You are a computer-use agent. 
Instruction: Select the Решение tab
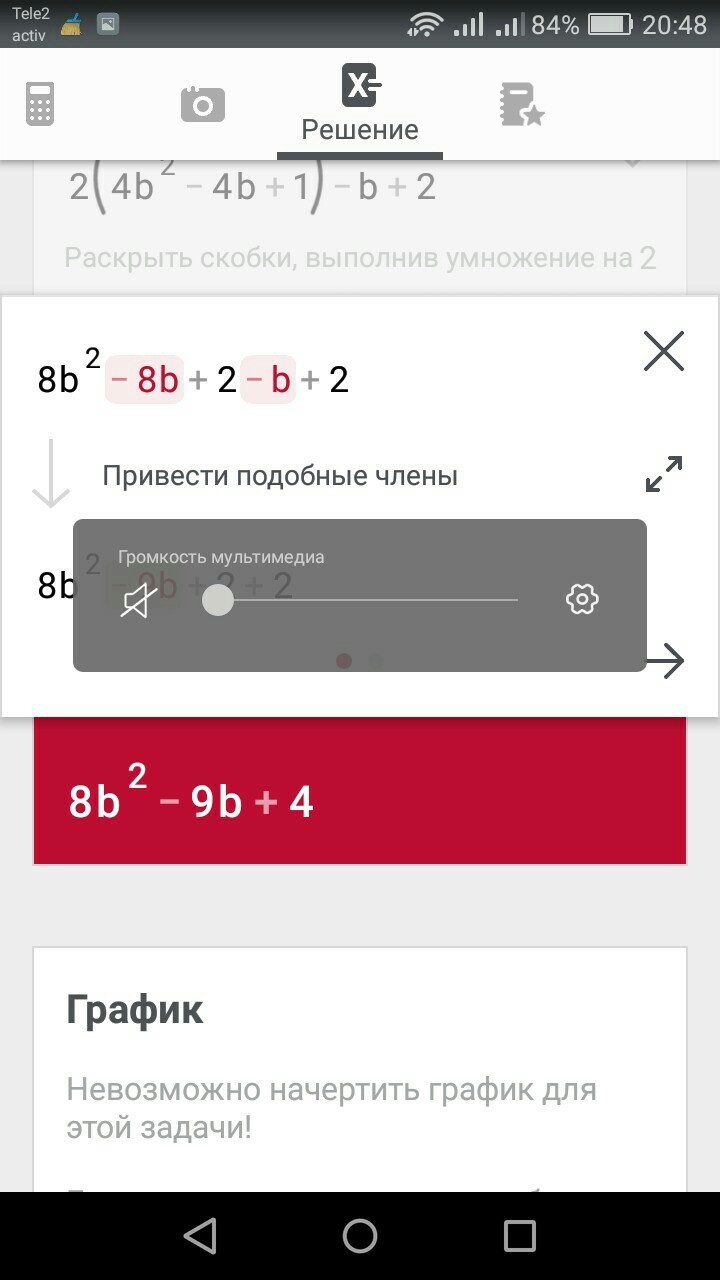[x=360, y=104]
